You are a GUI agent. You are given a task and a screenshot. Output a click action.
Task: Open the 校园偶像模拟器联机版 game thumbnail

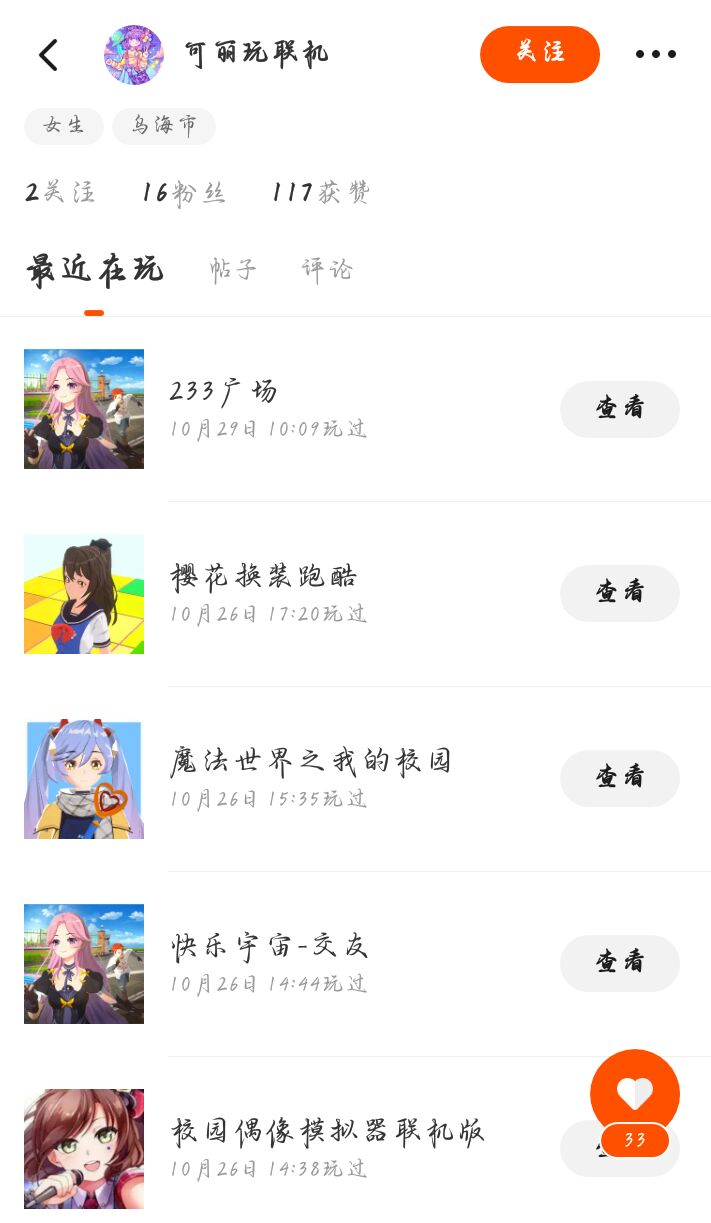pos(84,1148)
